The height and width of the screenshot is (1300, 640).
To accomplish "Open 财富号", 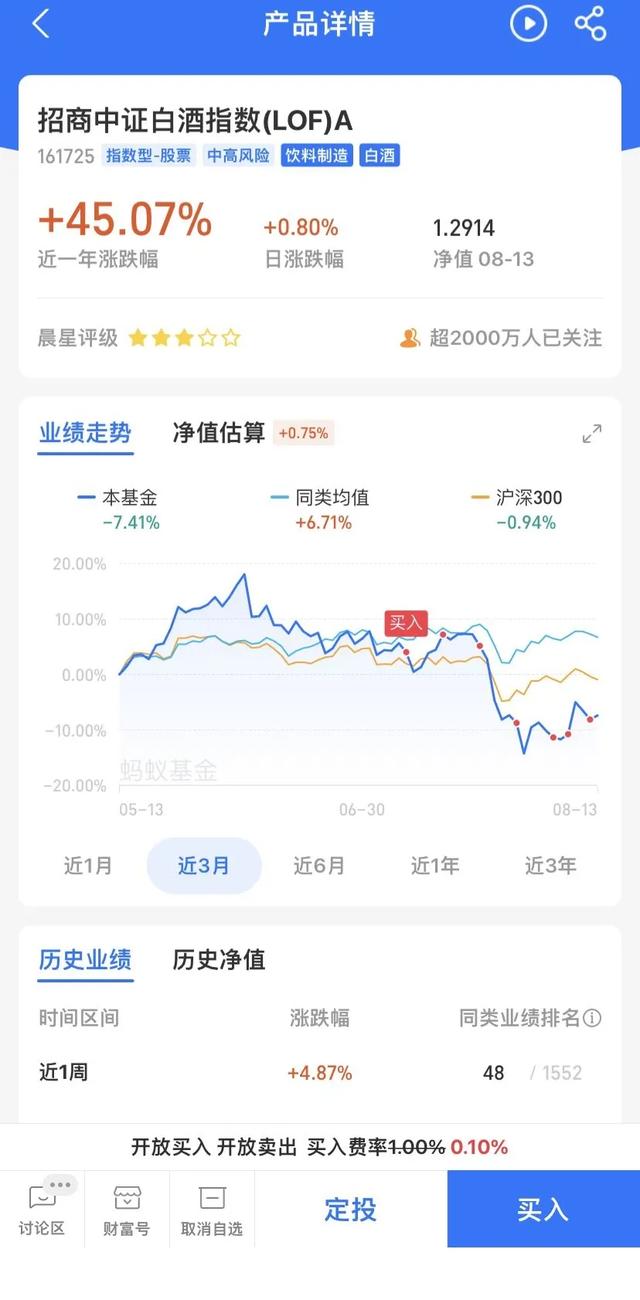I will pos(127,1210).
